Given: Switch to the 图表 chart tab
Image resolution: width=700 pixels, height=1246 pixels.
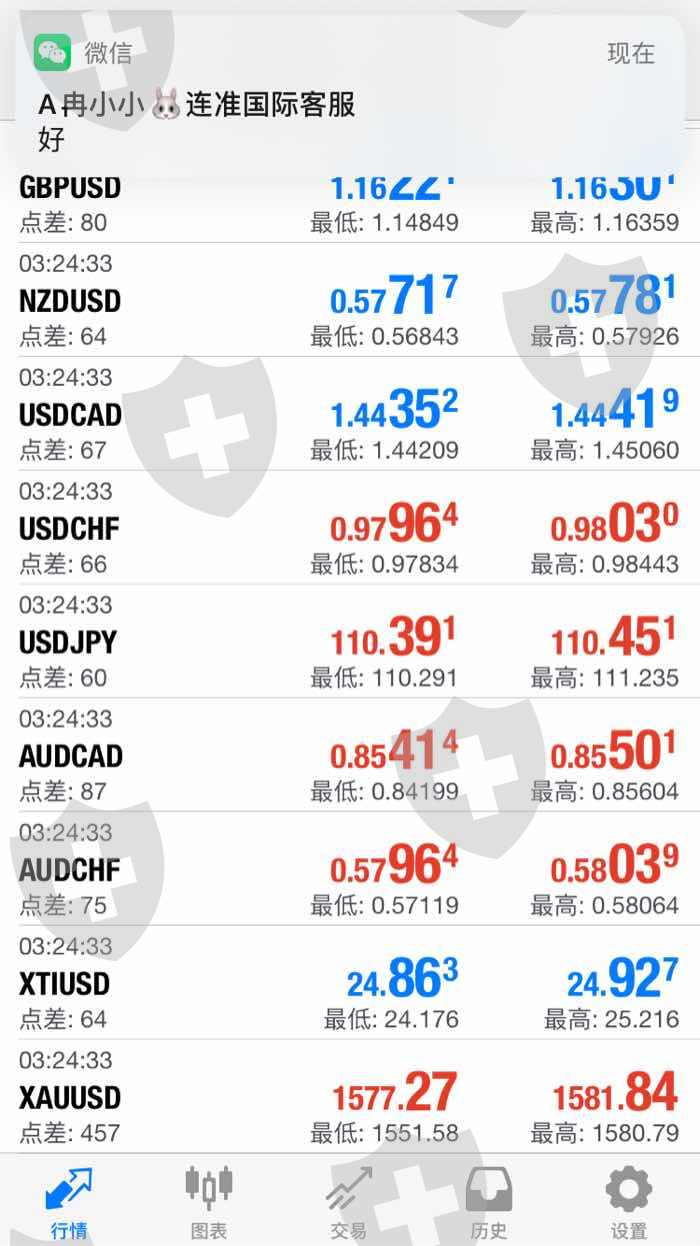Looking at the screenshot, I should (209, 1201).
